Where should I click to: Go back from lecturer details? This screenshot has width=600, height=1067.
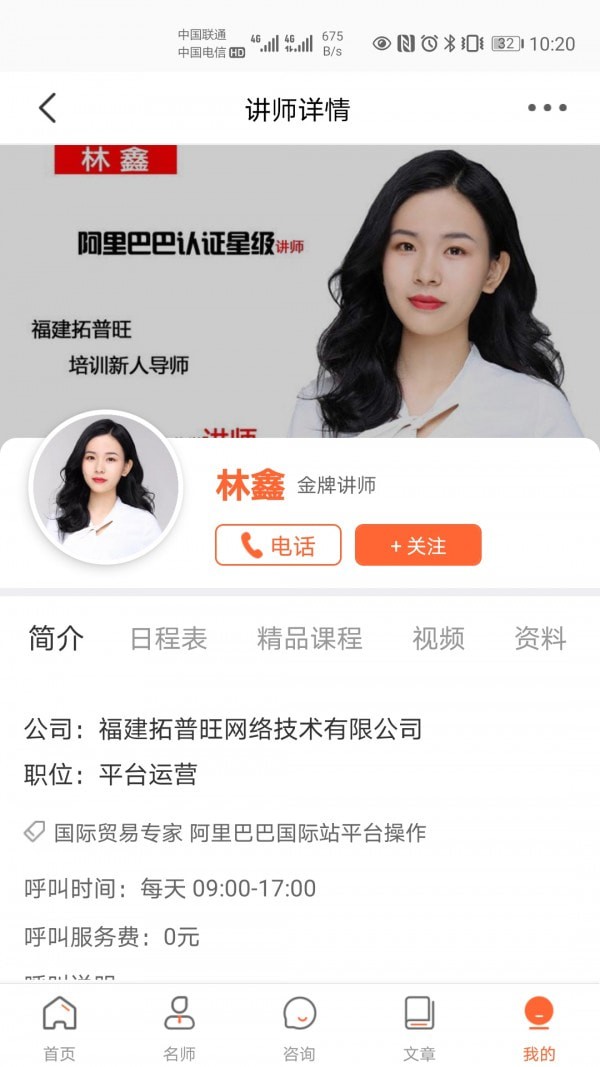tap(47, 108)
